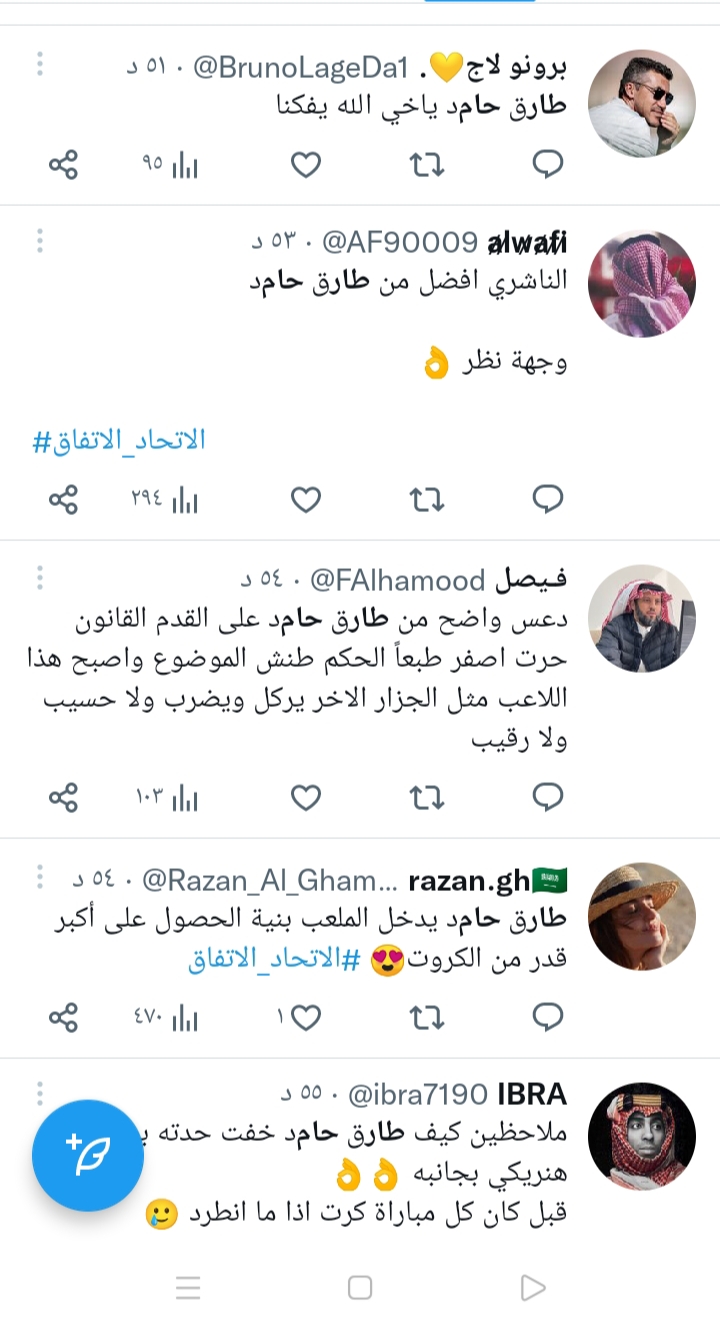
Task: Retweet the tweet from FAlhamood
Action: tap(427, 797)
